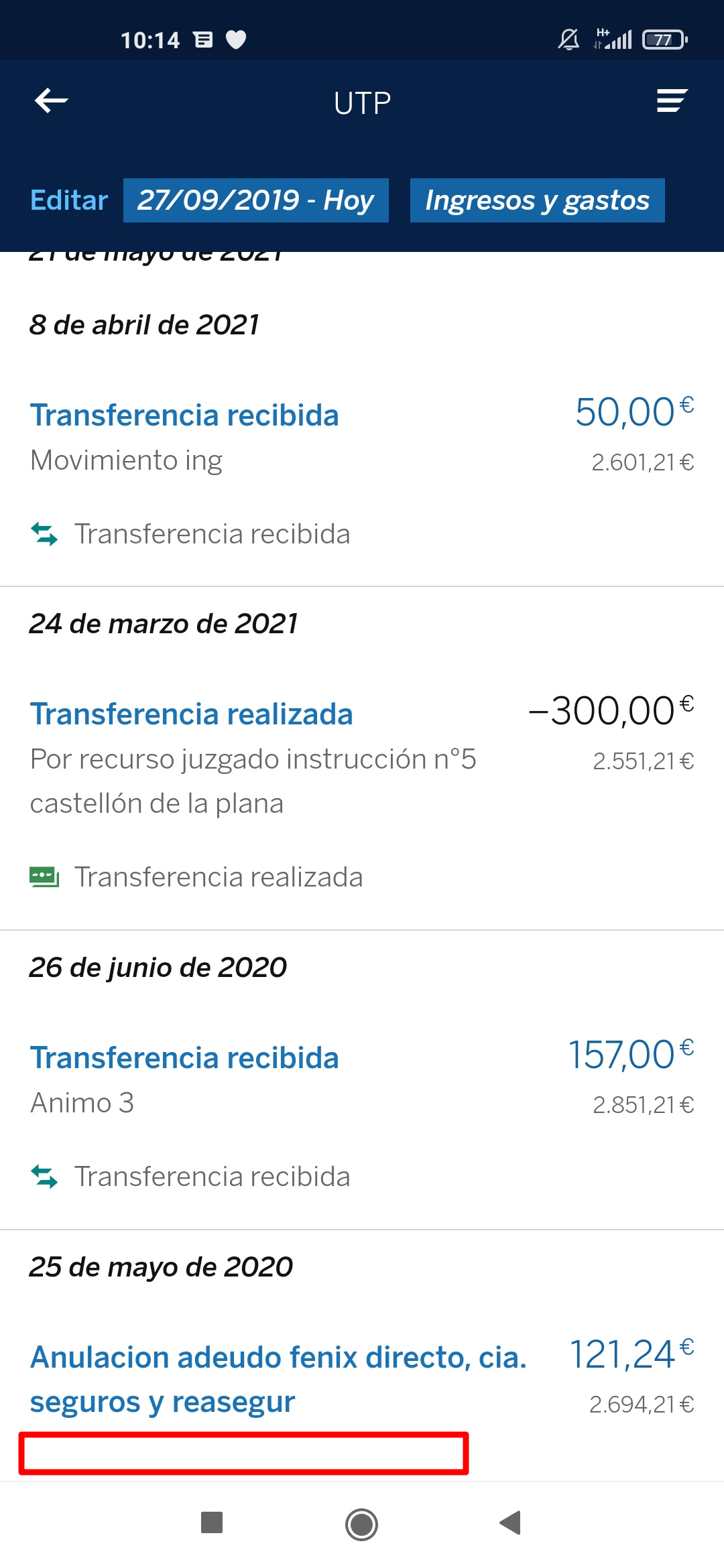Go back using the arrow icon
Viewport: 724px width, 1568px height.
click(x=52, y=101)
